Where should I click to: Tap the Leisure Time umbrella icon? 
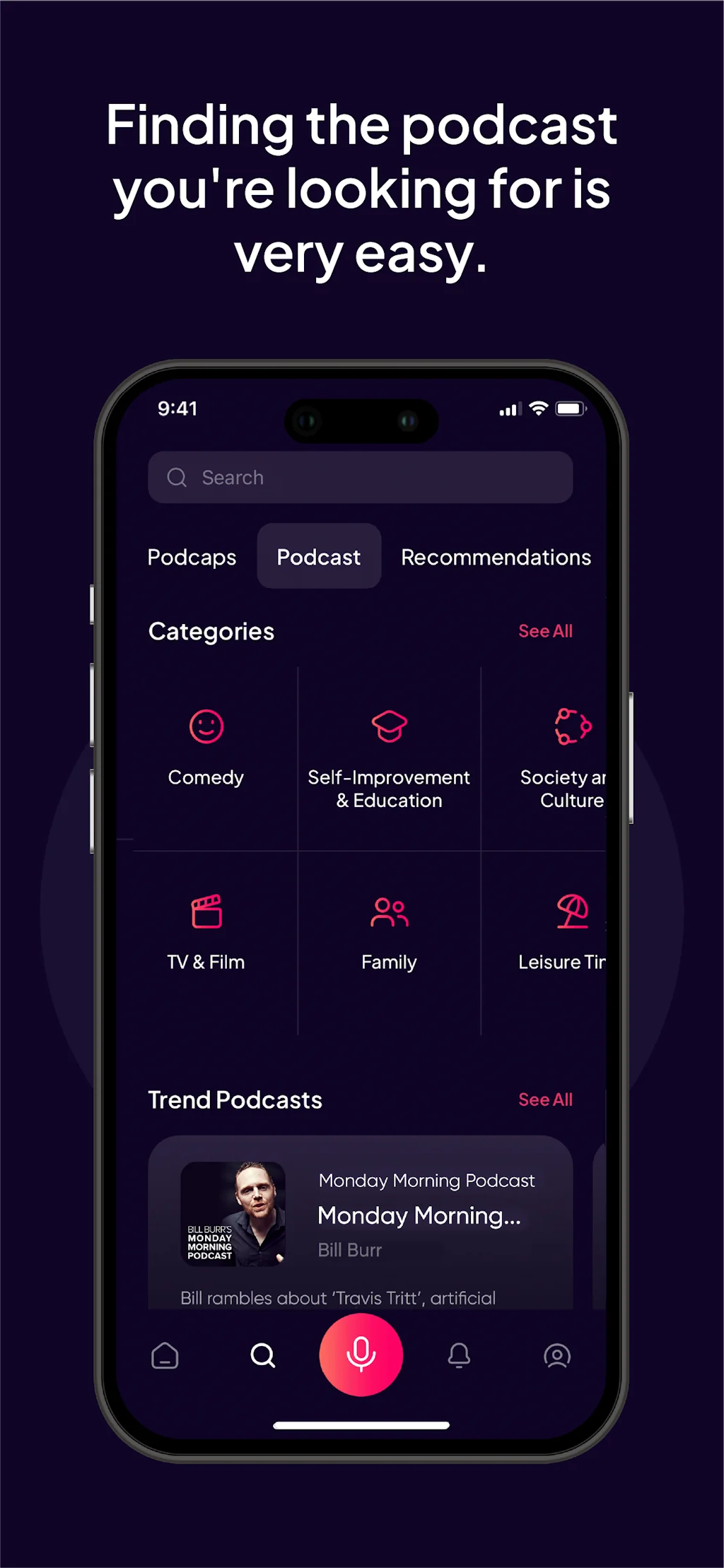(x=571, y=912)
